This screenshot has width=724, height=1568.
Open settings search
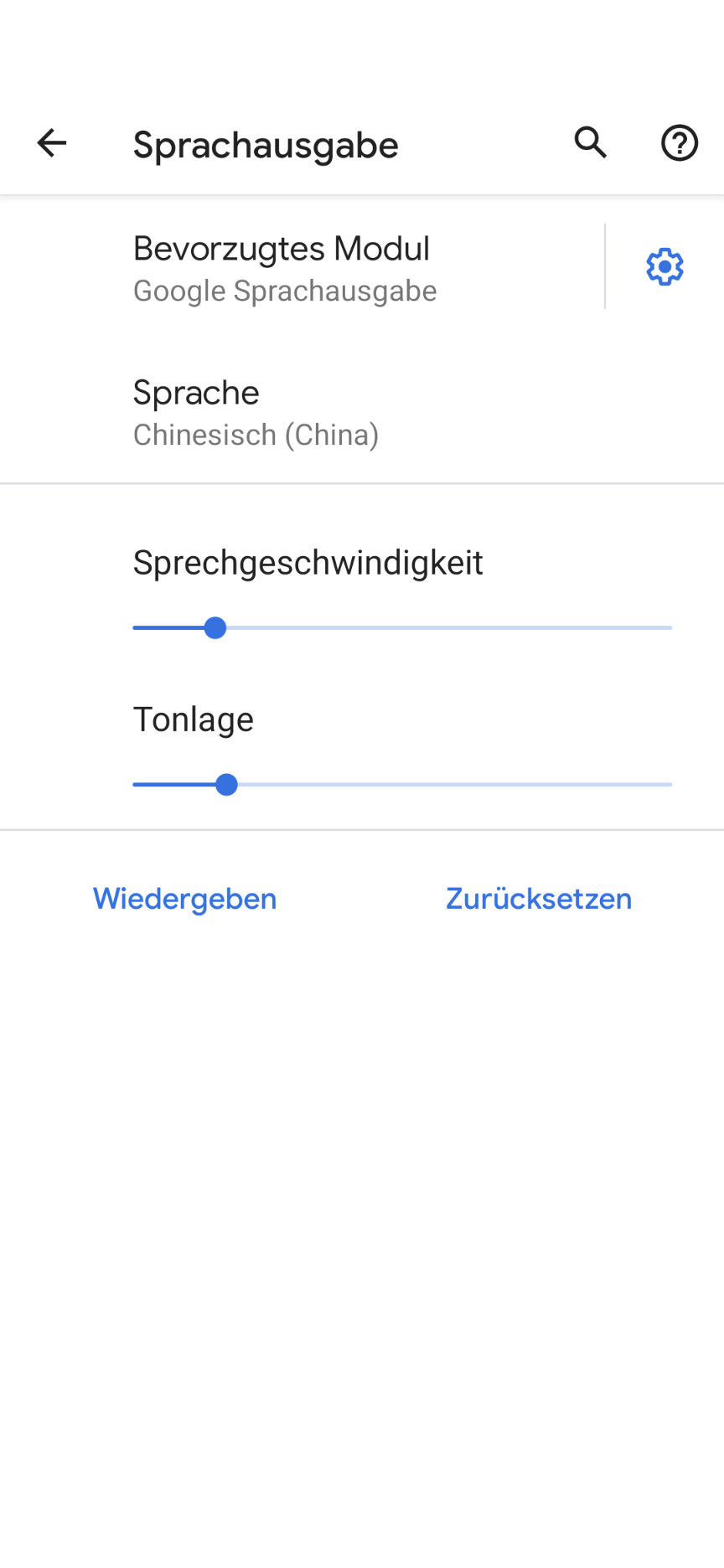(x=591, y=143)
